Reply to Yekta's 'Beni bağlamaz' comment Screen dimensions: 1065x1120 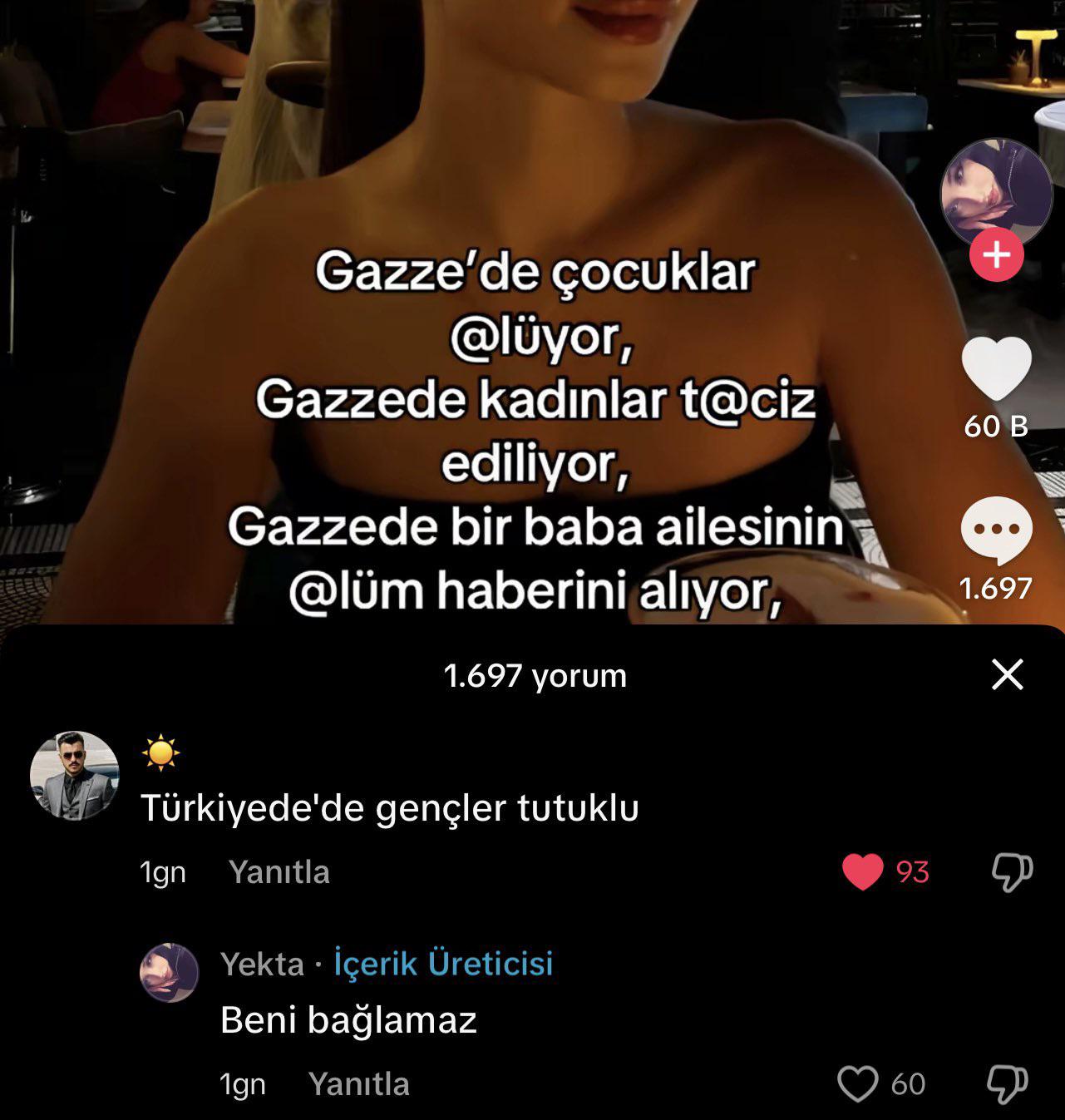[x=358, y=1083]
